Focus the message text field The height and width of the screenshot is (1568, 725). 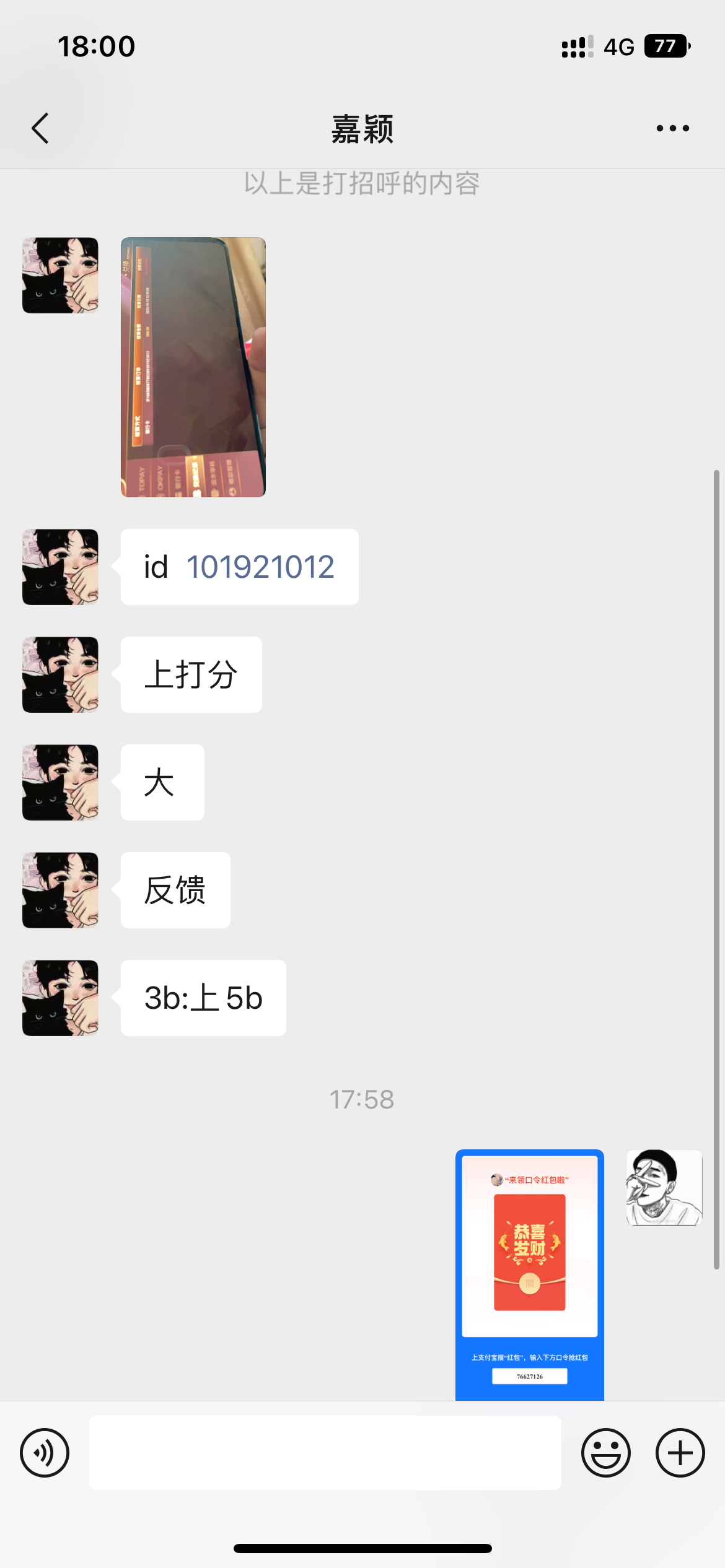pyautogui.click(x=325, y=1452)
